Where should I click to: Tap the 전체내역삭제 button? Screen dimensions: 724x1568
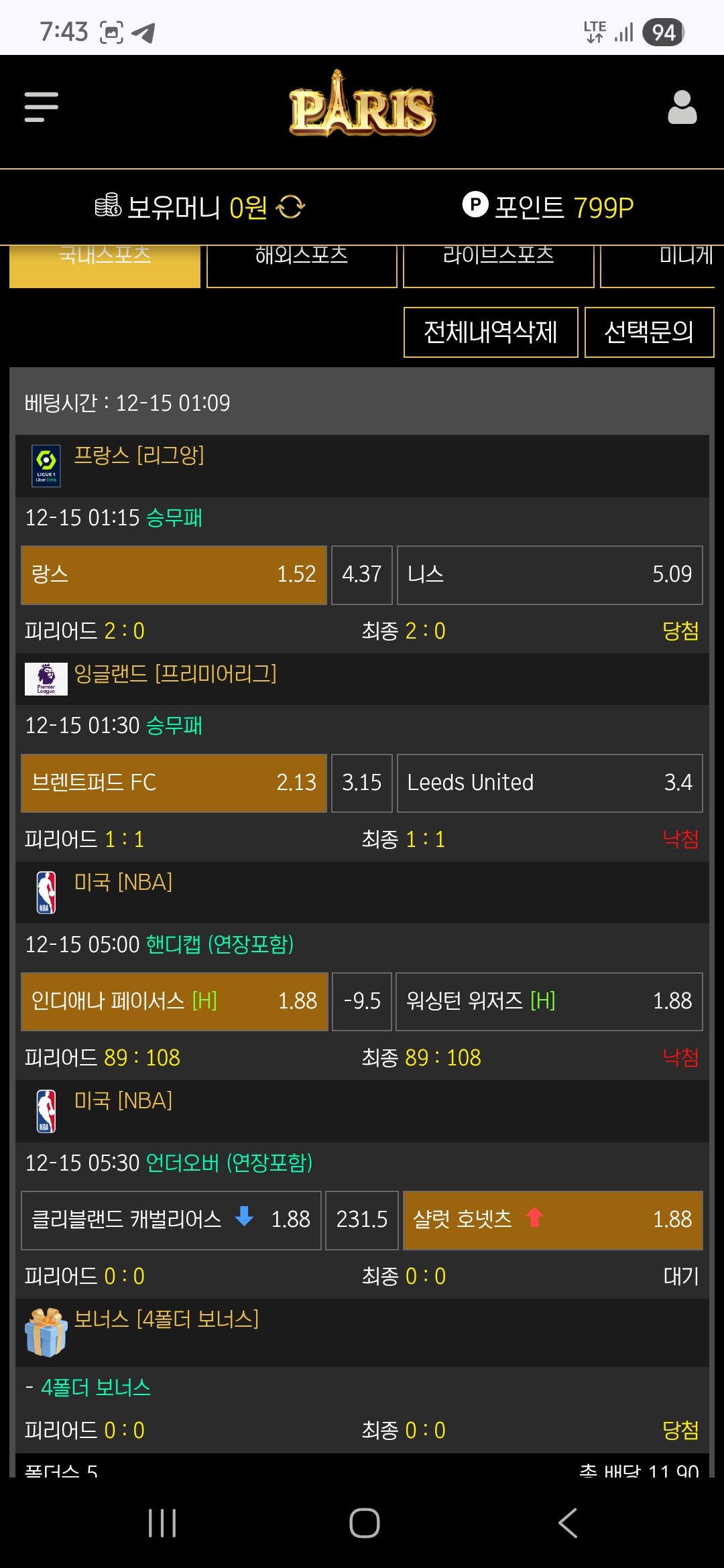[x=491, y=332]
